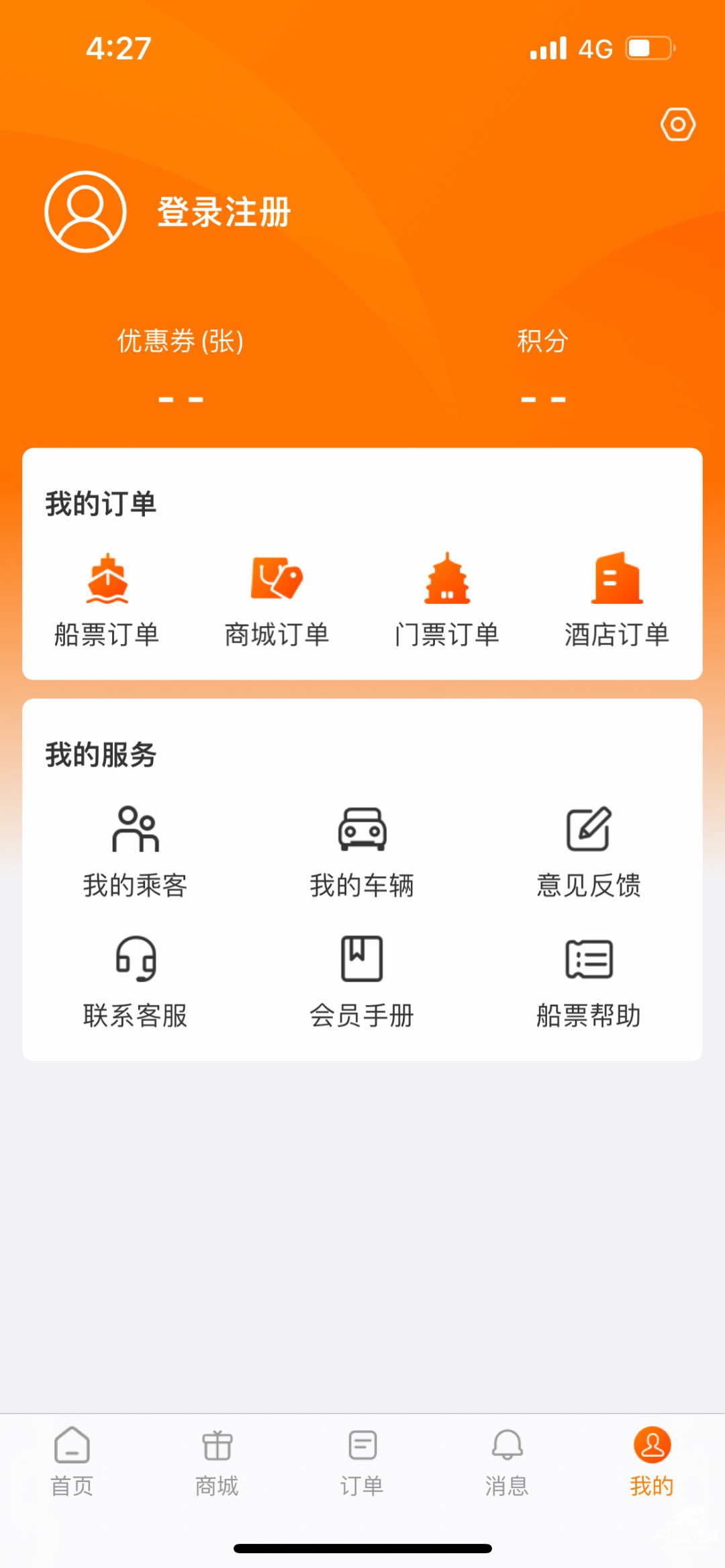Open the settings gear icon
The image size is (725, 1568).
[x=677, y=125]
